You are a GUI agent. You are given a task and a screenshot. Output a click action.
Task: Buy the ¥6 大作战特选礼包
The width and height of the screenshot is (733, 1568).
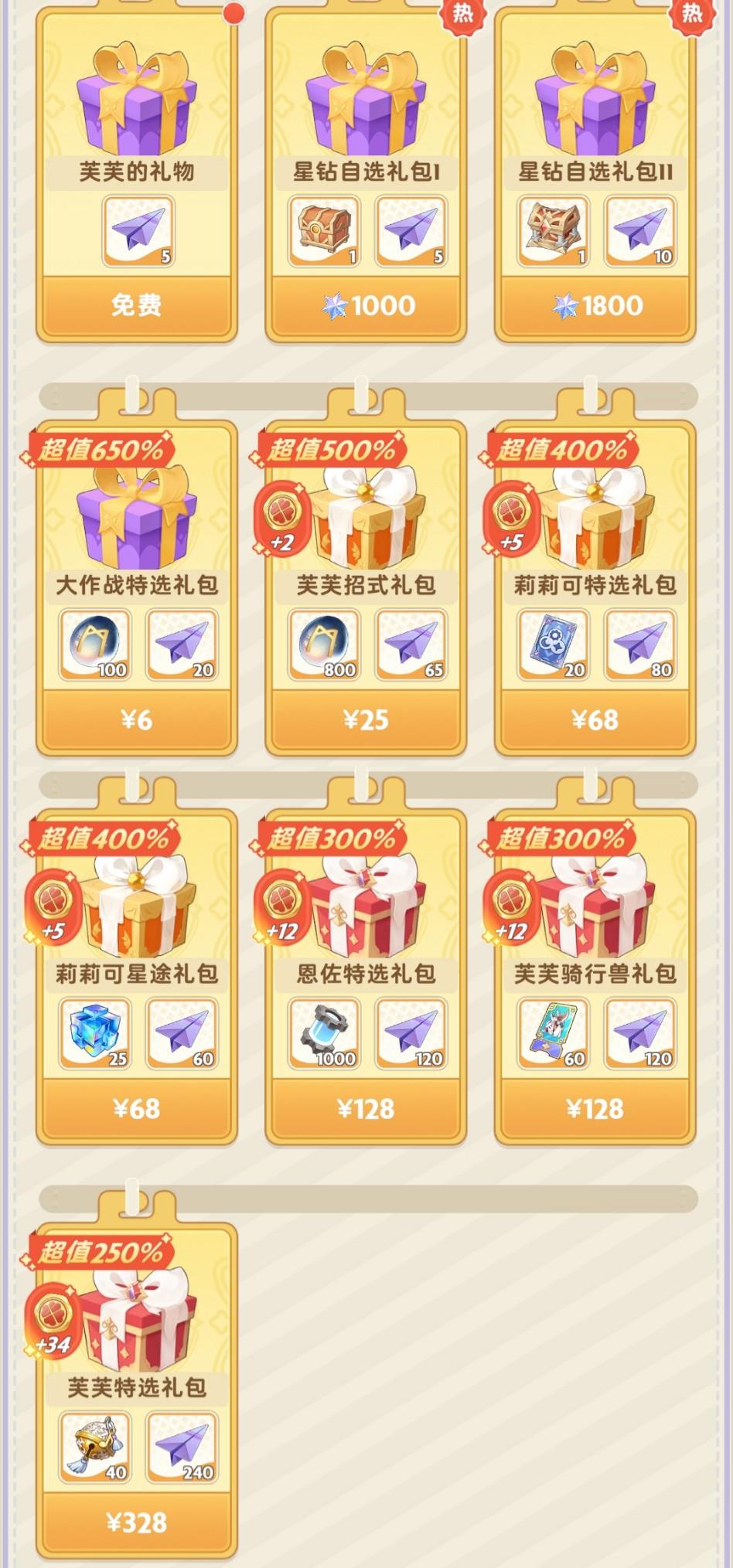(138, 719)
